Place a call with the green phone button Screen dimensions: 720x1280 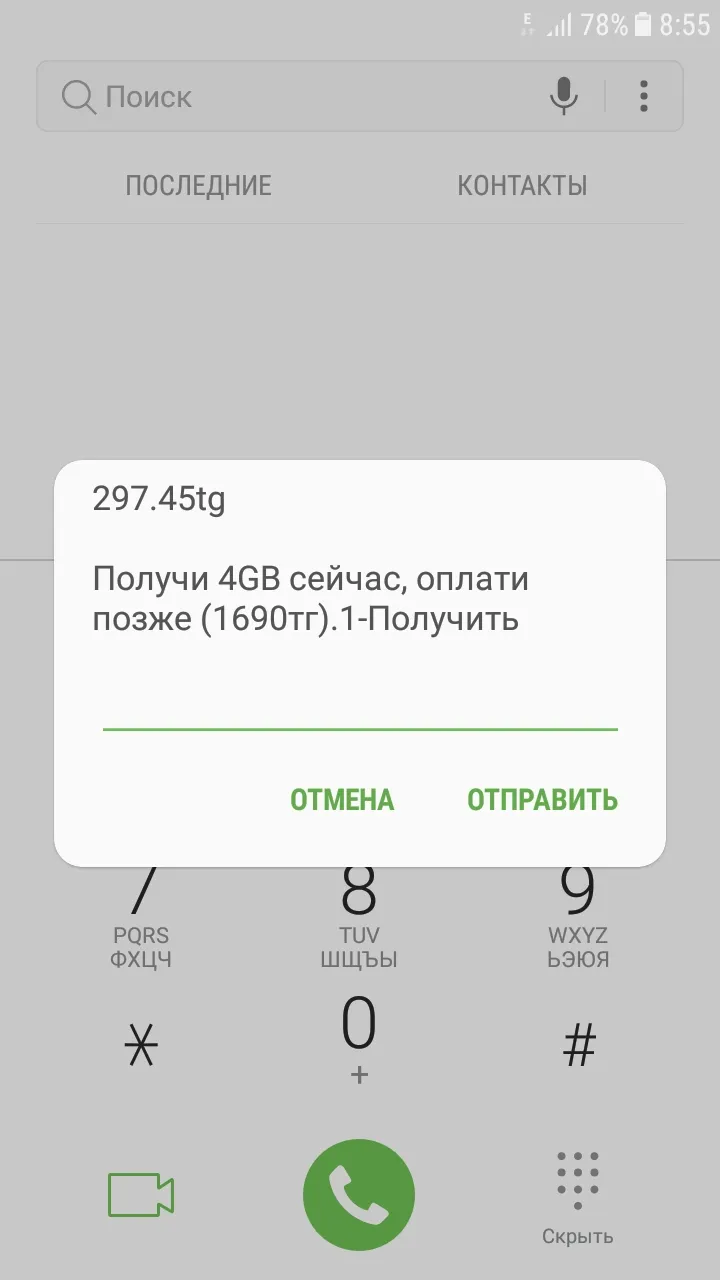pos(359,1194)
